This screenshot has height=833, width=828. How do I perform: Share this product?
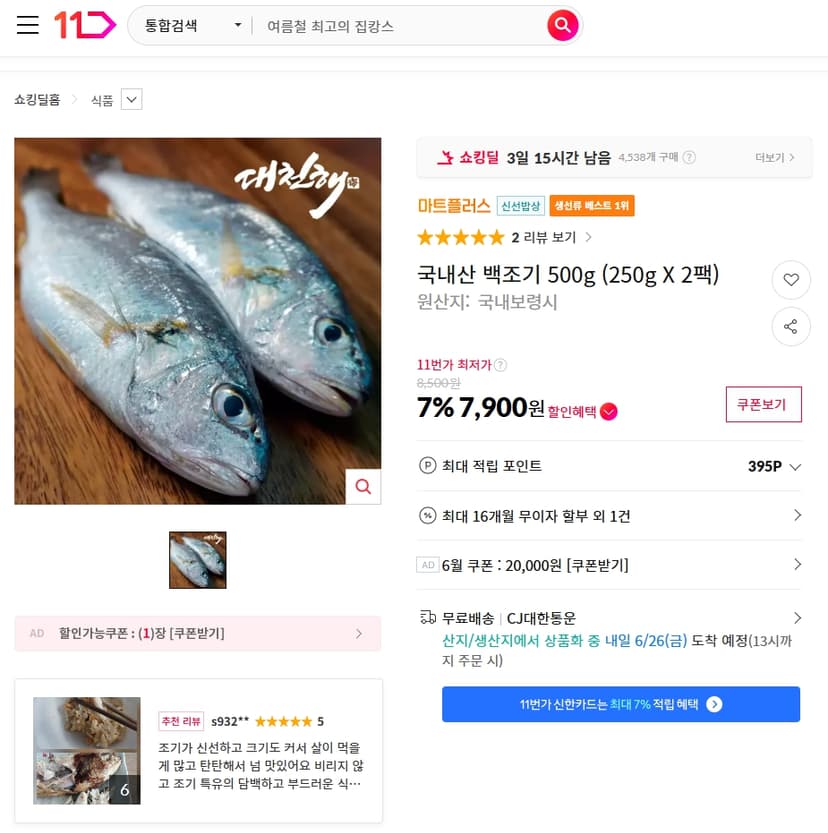point(791,326)
